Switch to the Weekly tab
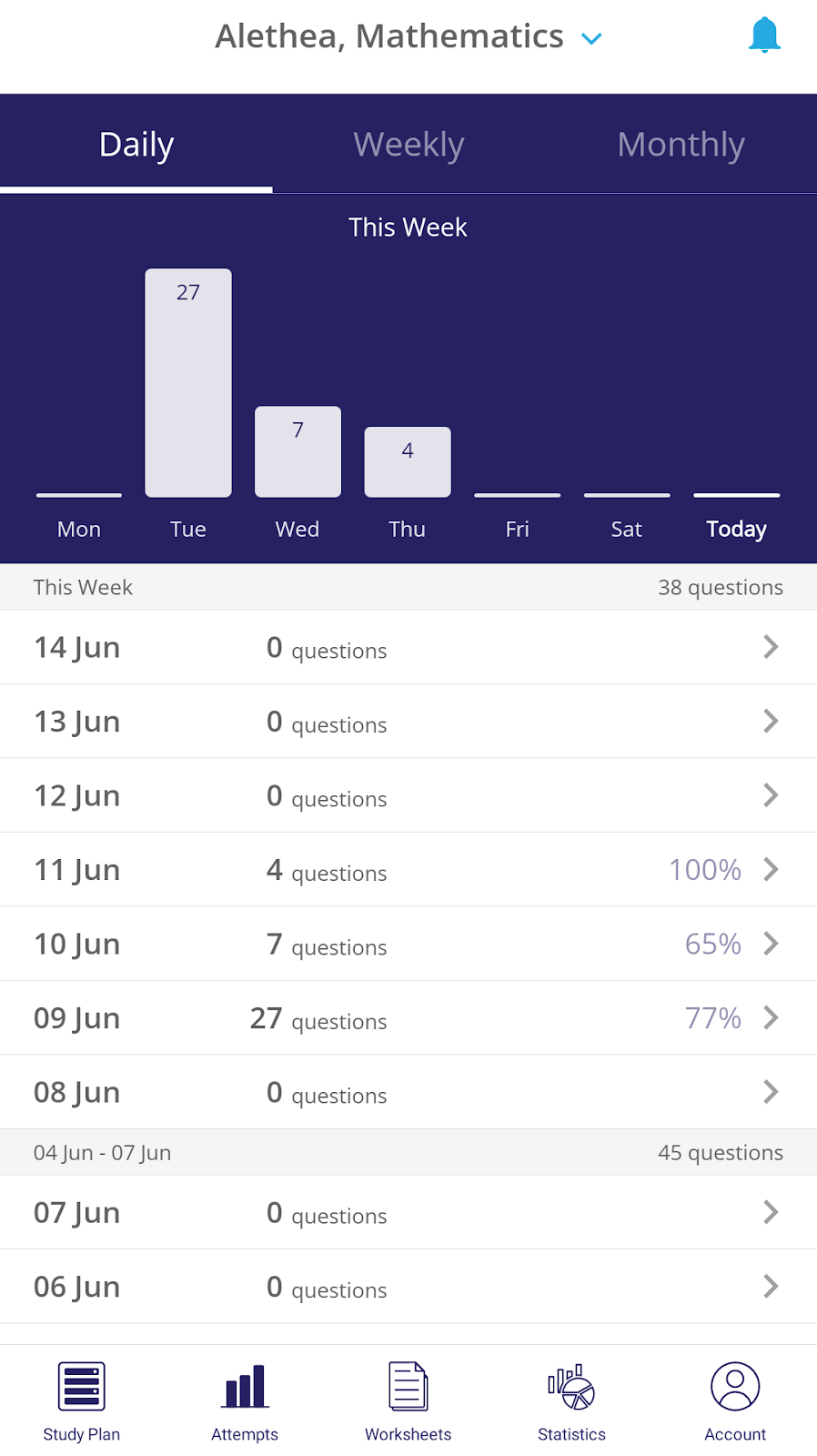Screen dimensions: 817x1456 coord(408,145)
